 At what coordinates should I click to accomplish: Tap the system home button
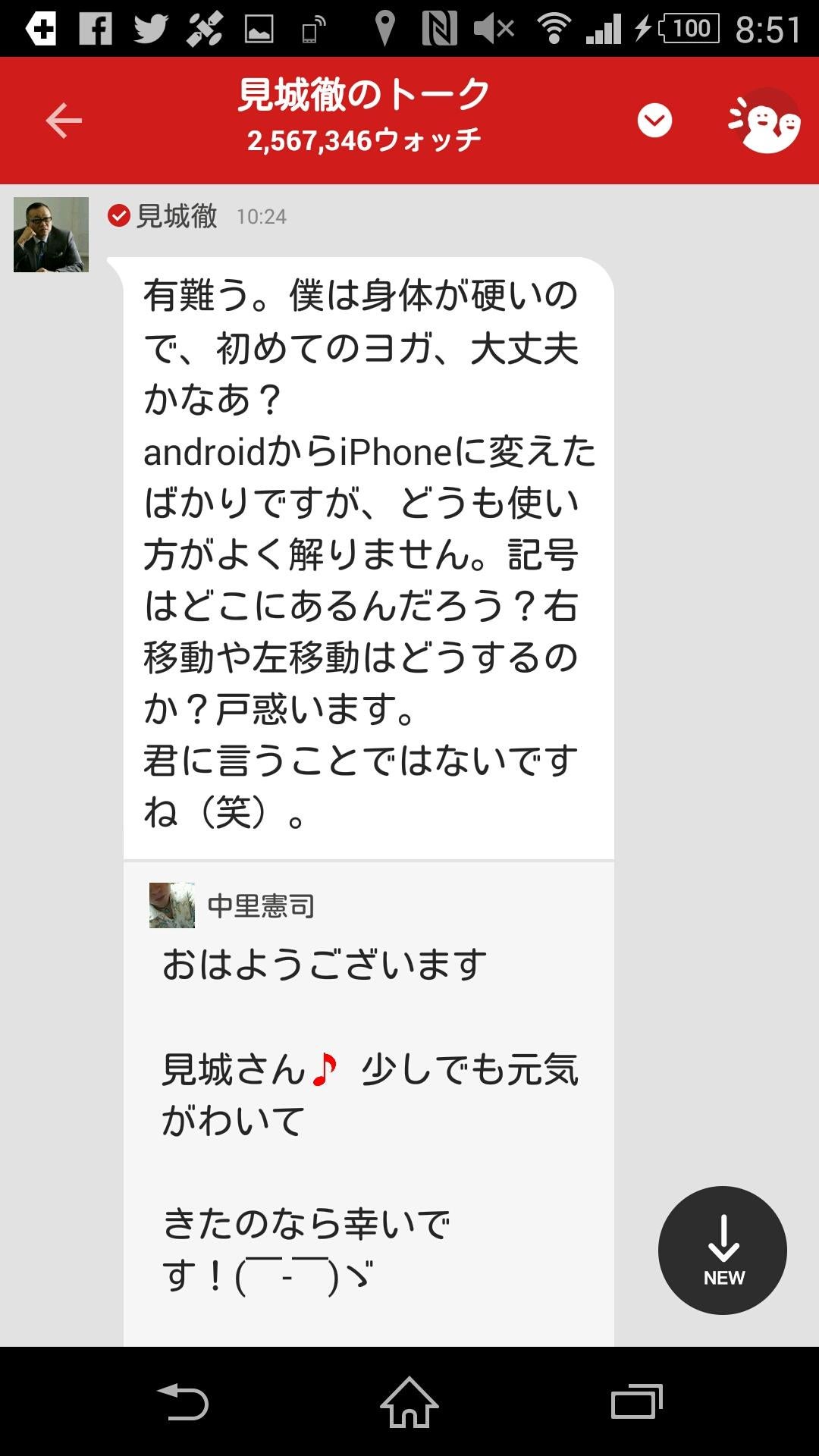[409, 1402]
